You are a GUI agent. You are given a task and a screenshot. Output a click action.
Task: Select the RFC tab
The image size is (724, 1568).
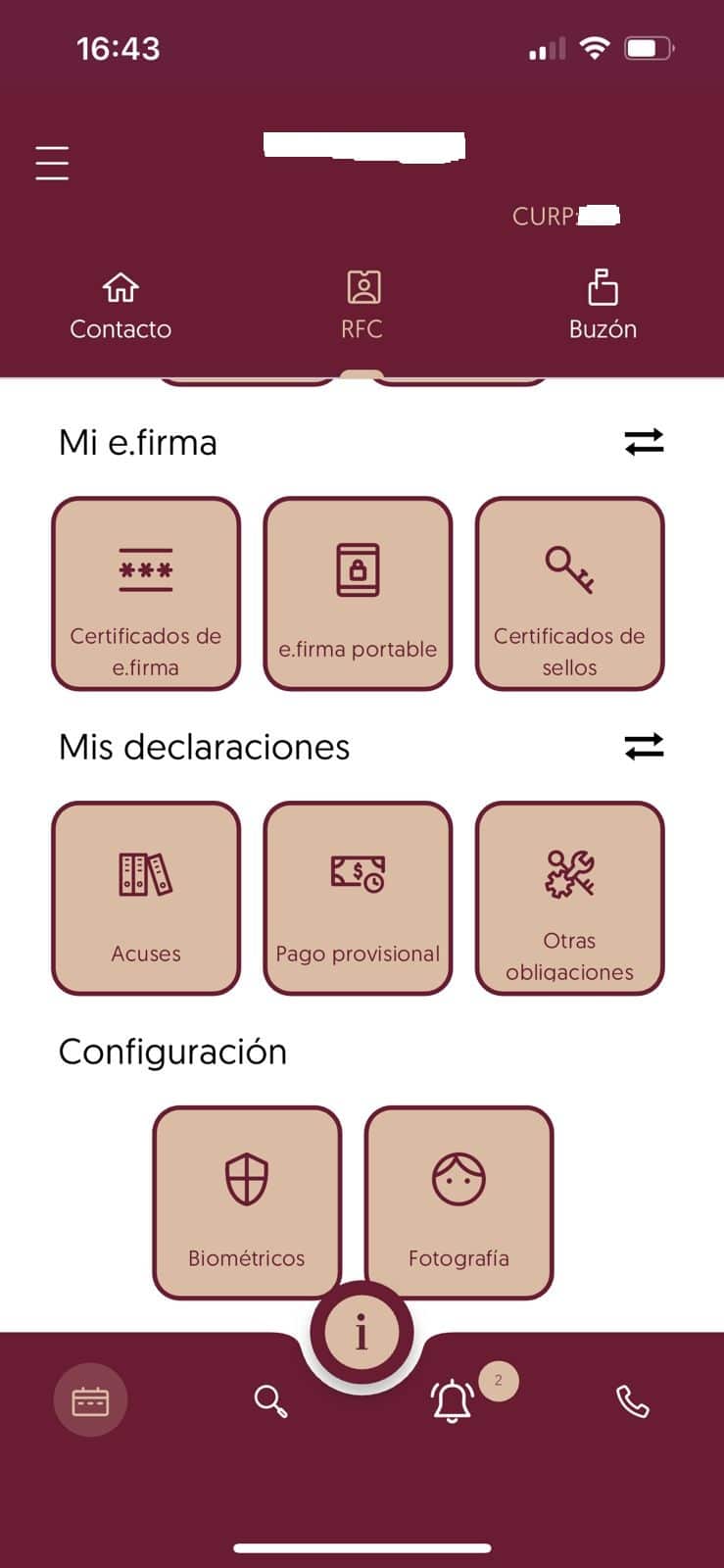tap(362, 306)
